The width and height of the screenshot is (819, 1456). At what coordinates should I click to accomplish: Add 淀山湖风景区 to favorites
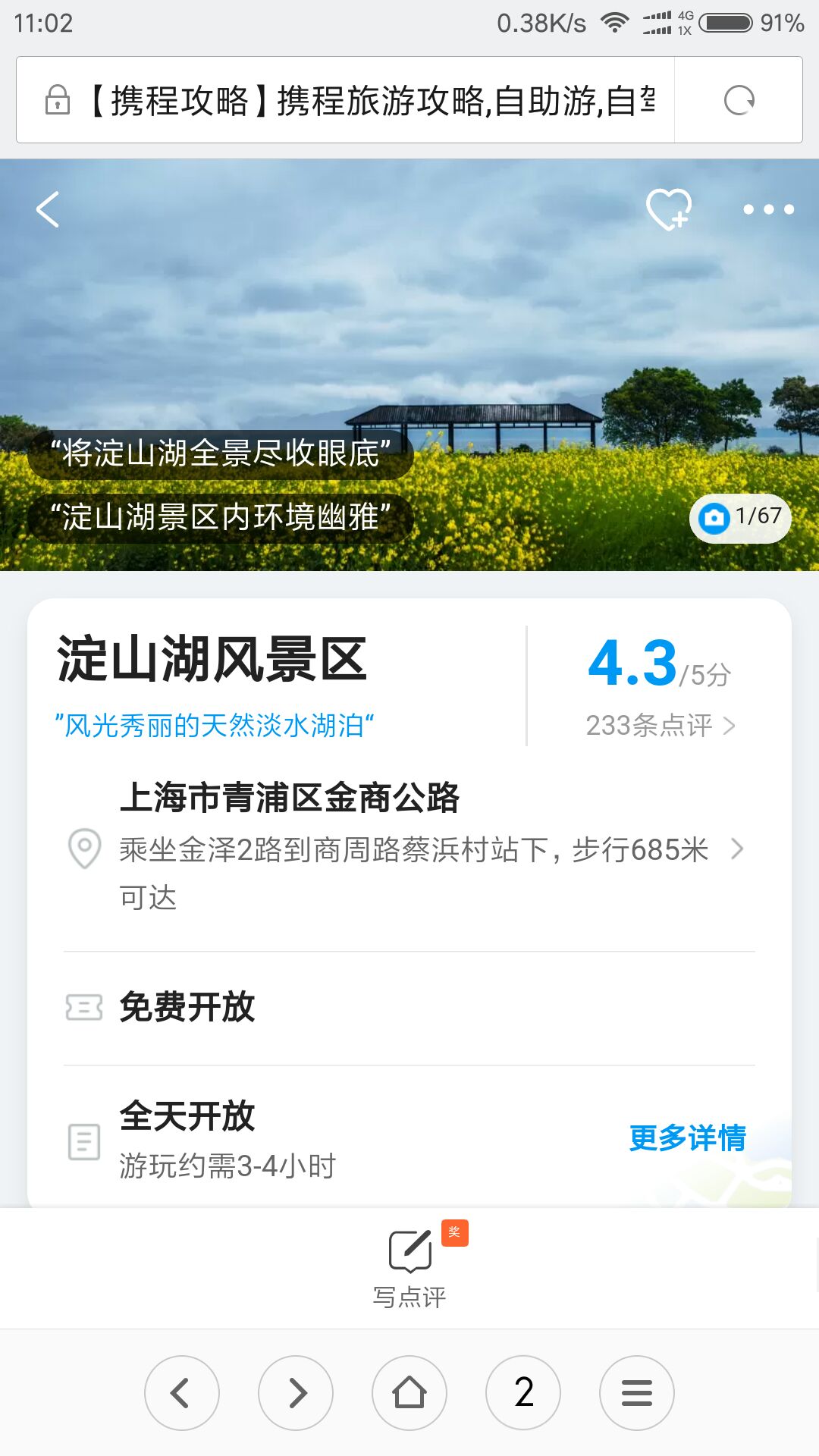[x=668, y=209]
